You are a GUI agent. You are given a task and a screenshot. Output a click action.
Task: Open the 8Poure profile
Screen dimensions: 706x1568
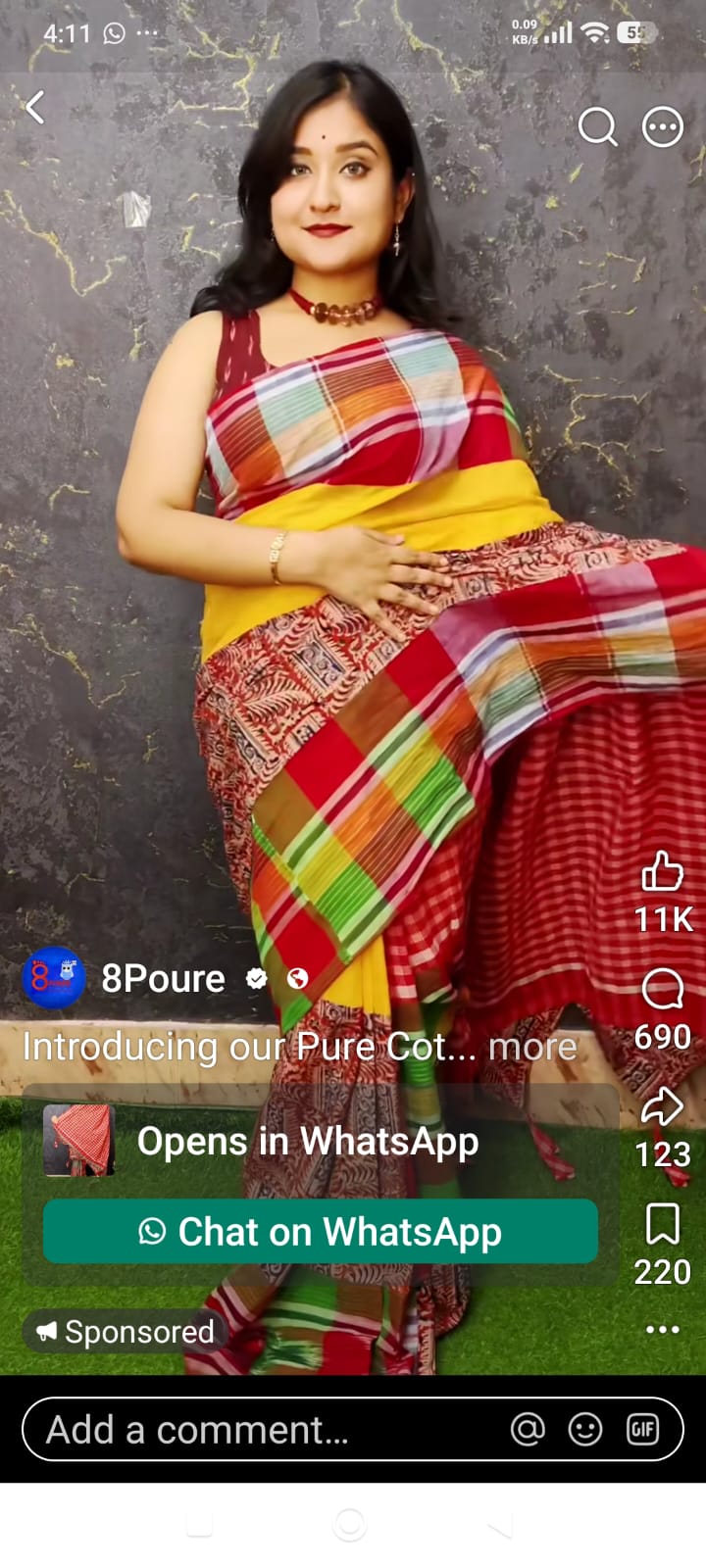pyautogui.click(x=164, y=979)
